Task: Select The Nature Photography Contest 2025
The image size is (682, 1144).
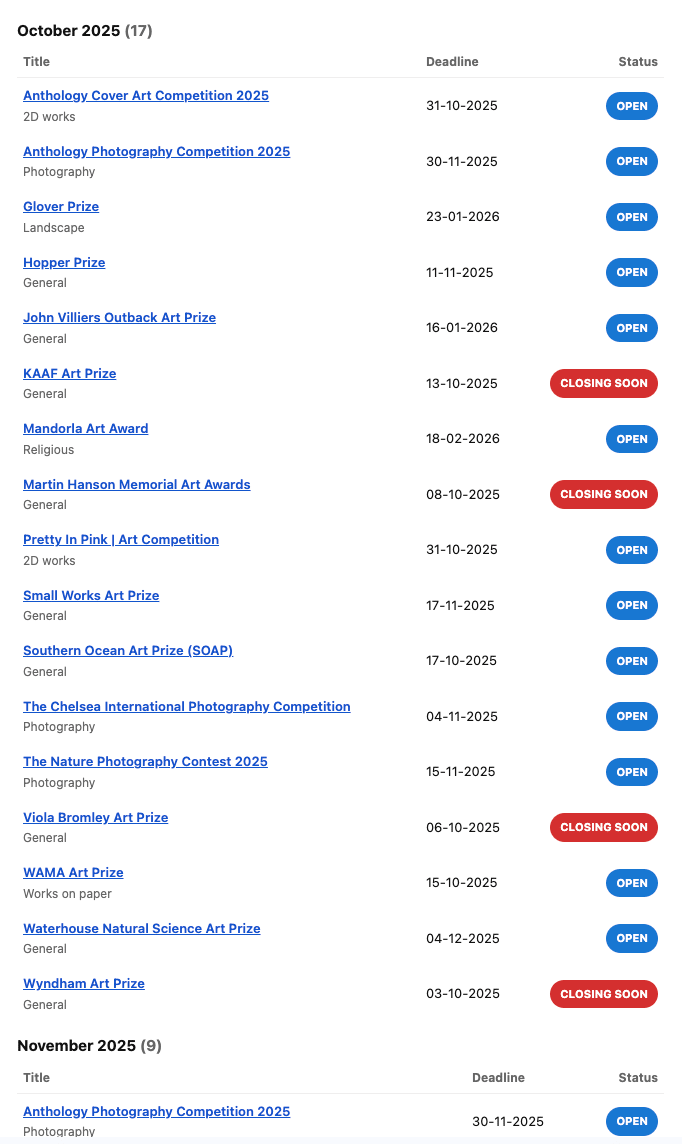Action: click(x=145, y=762)
